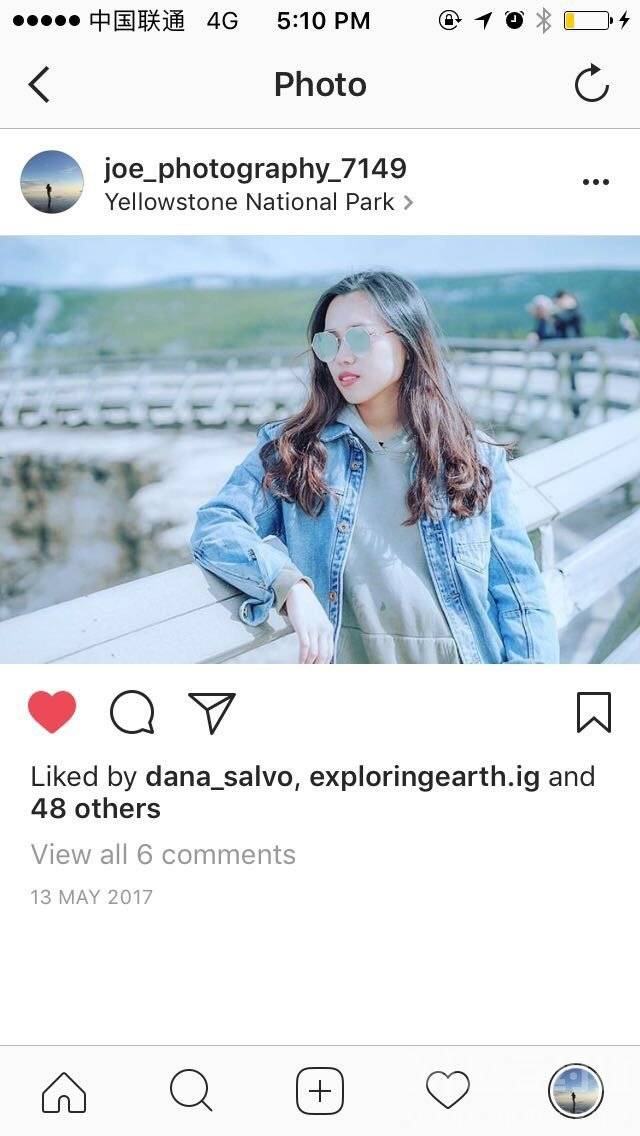640x1136 pixels.
Task: Tap the comment bubble icon
Action: pyautogui.click(x=132, y=713)
